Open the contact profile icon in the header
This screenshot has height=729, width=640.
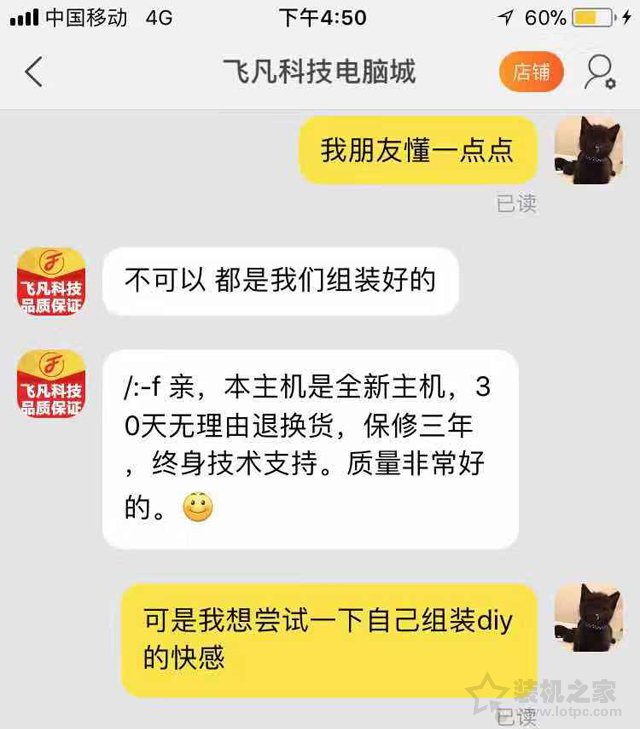point(598,72)
